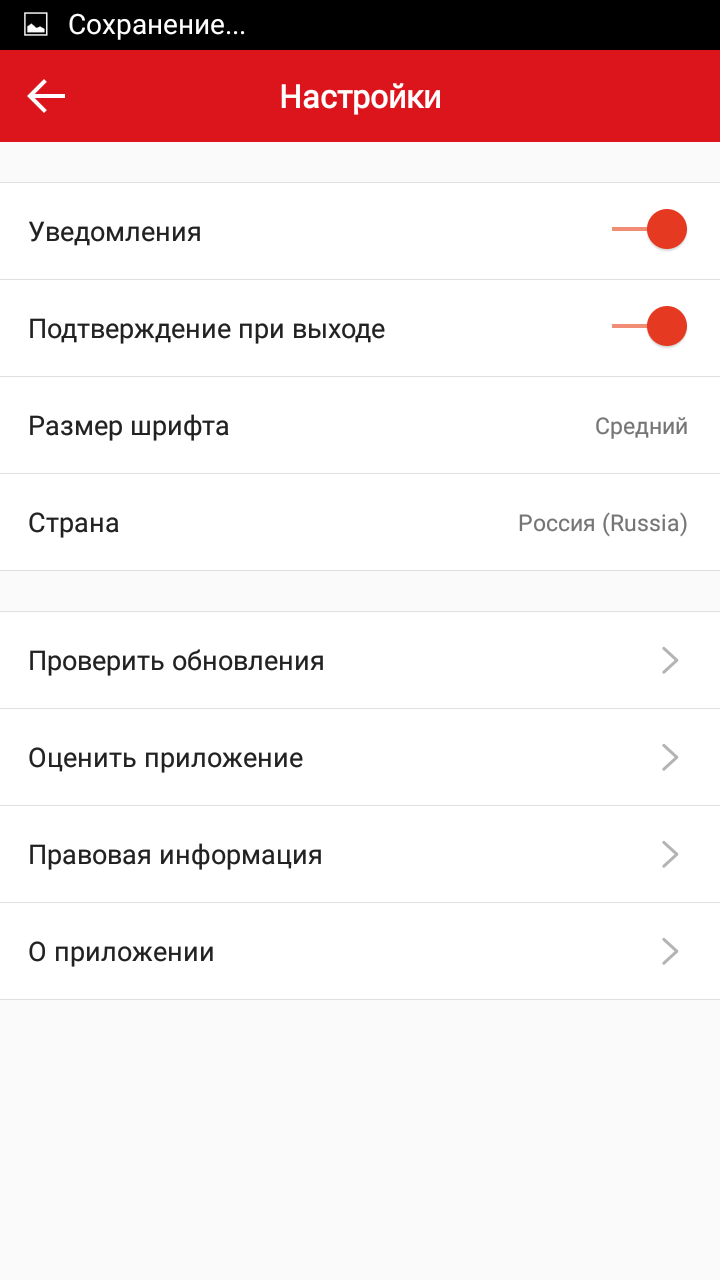Open Правовая информация
The height and width of the screenshot is (1280, 720).
click(x=360, y=854)
